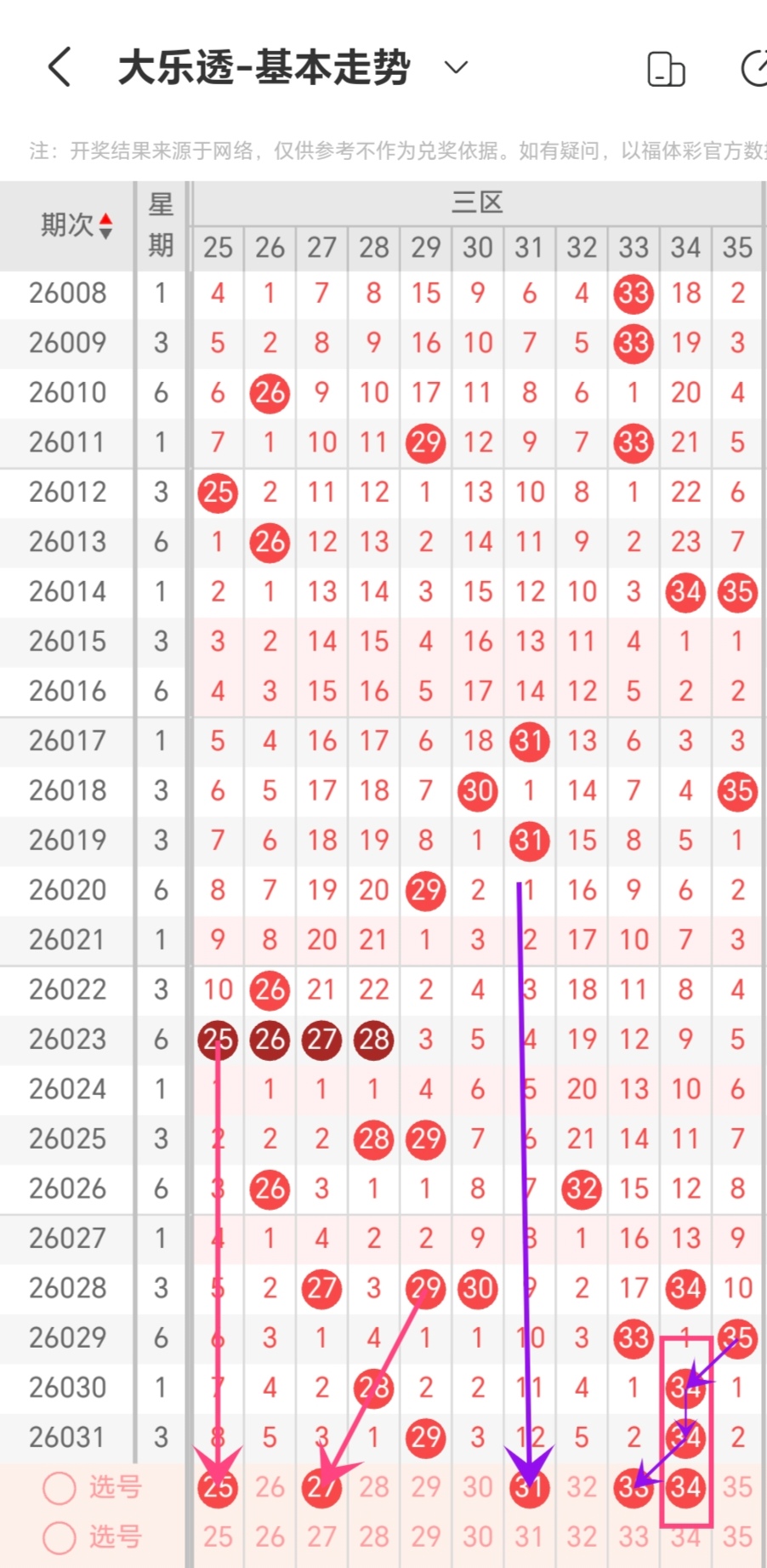
Task: Select the first 选号 row radio button
Action: coord(60,1488)
